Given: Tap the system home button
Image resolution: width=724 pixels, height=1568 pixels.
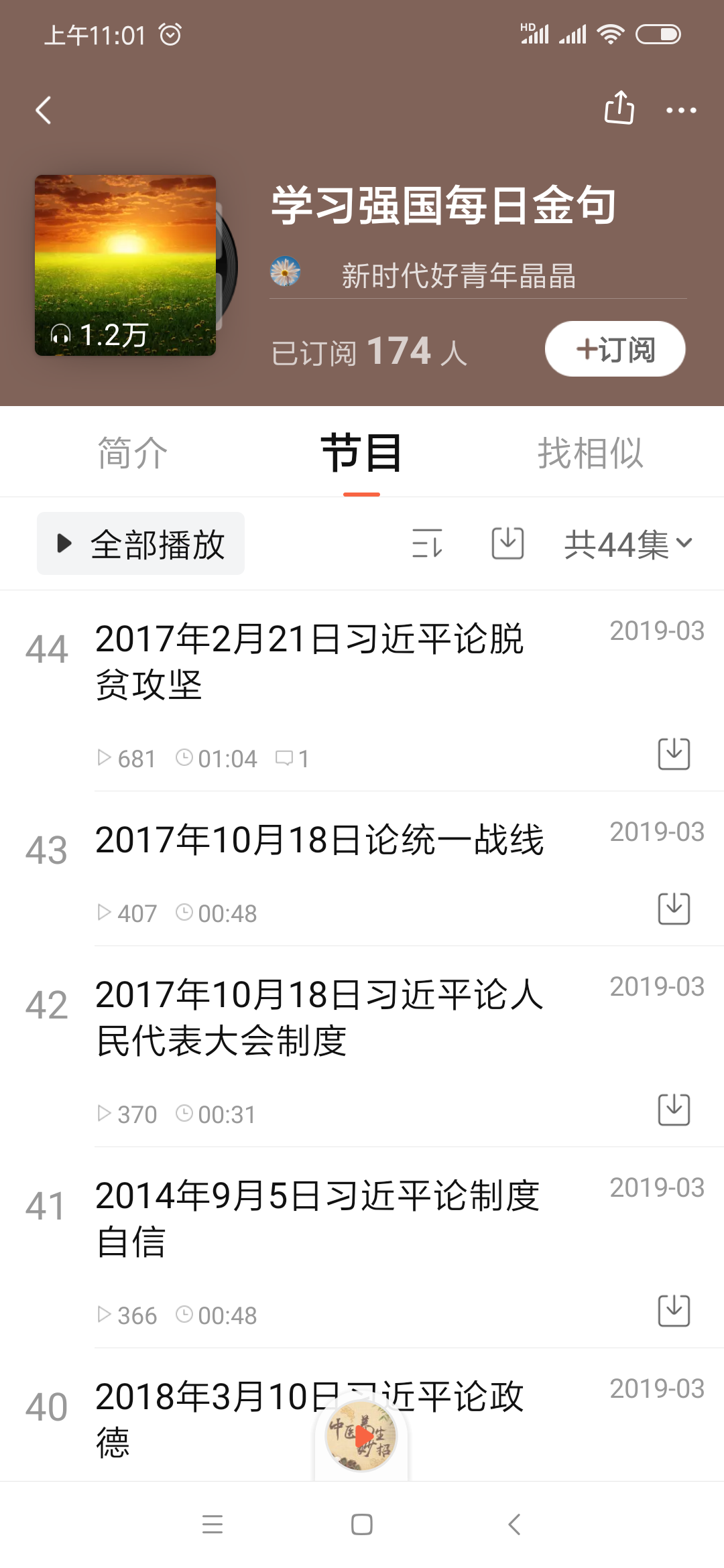Looking at the screenshot, I should point(362,1524).
